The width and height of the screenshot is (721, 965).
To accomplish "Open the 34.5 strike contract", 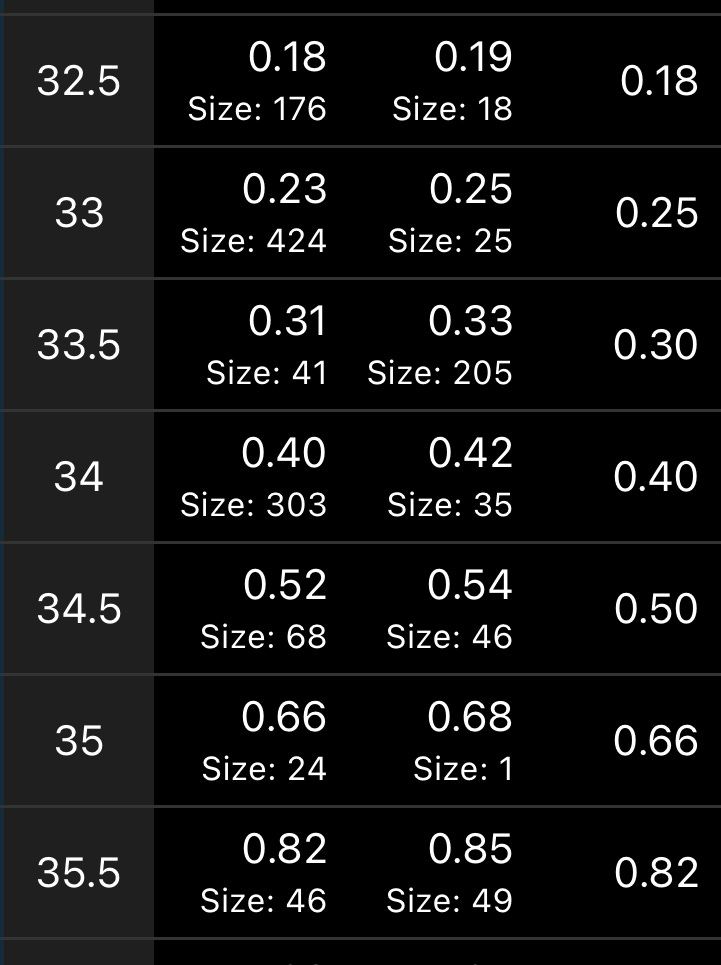I will [78, 609].
